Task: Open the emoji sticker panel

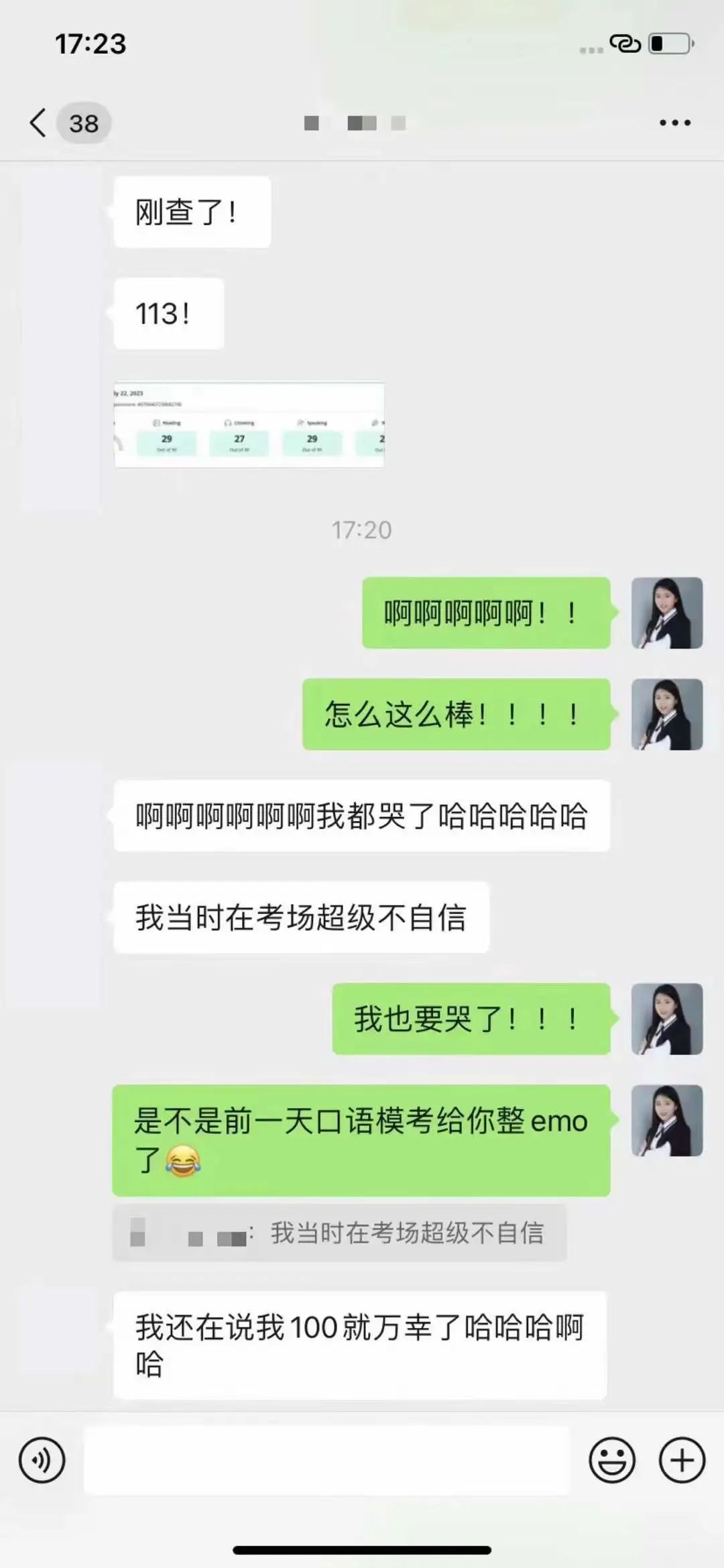Action: (x=611, y=1460)
